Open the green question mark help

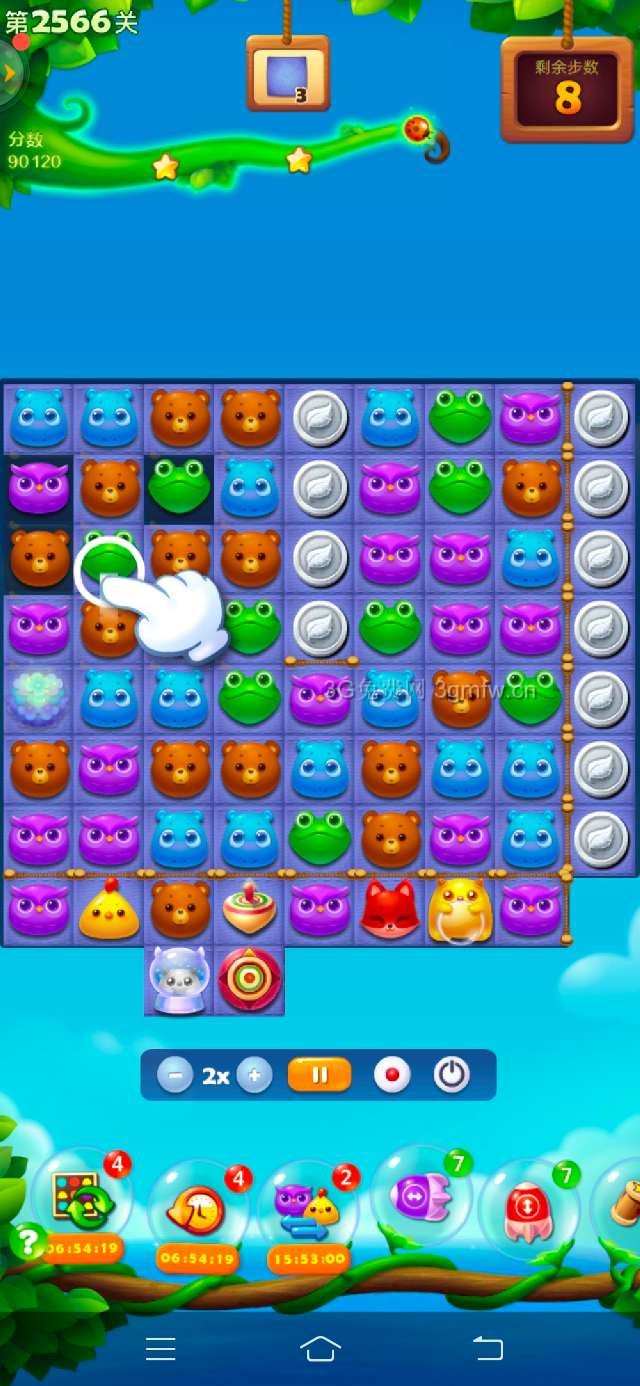click(x=27, y=1242)
